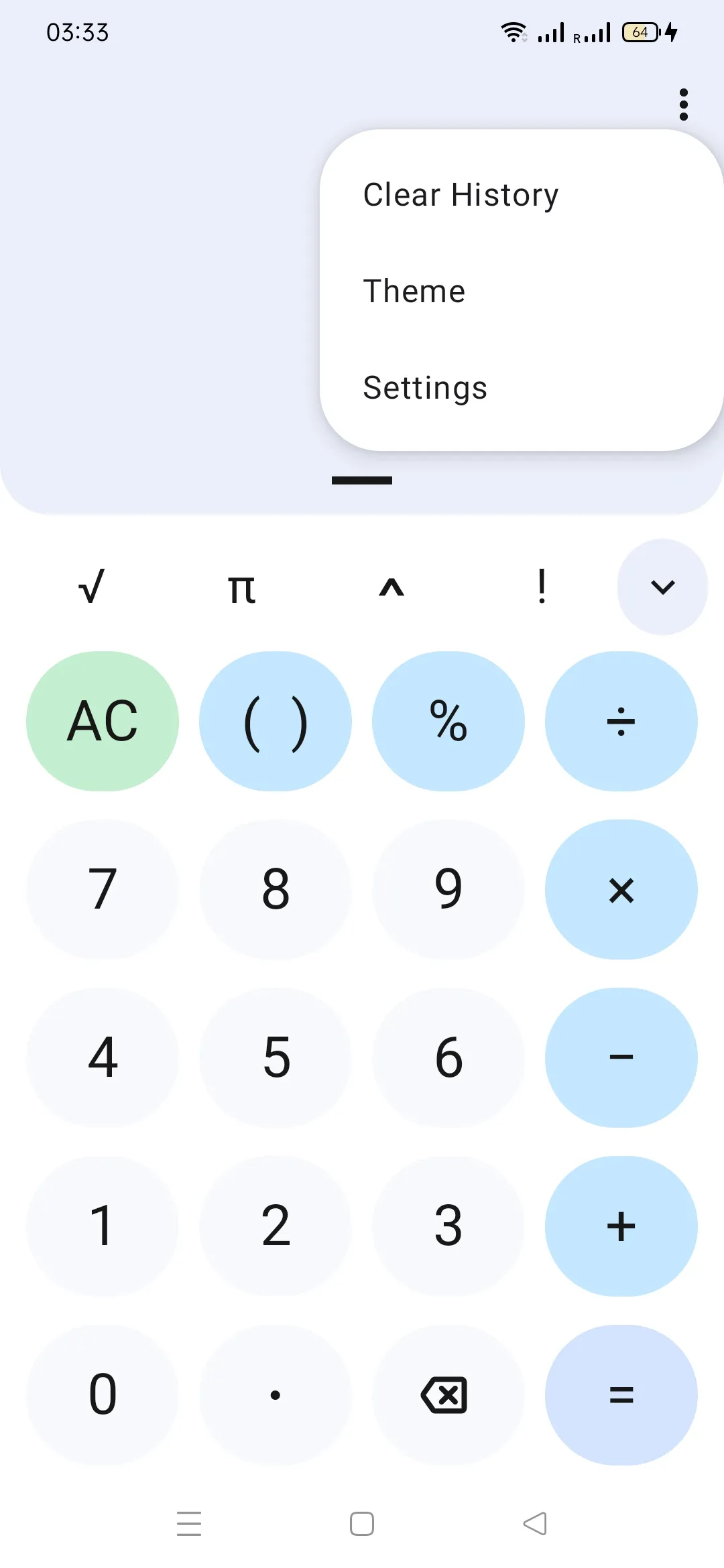The height and width of the screenshot is (1568, 724).
Task: Select the factorial operator
Action: point(542,588)
